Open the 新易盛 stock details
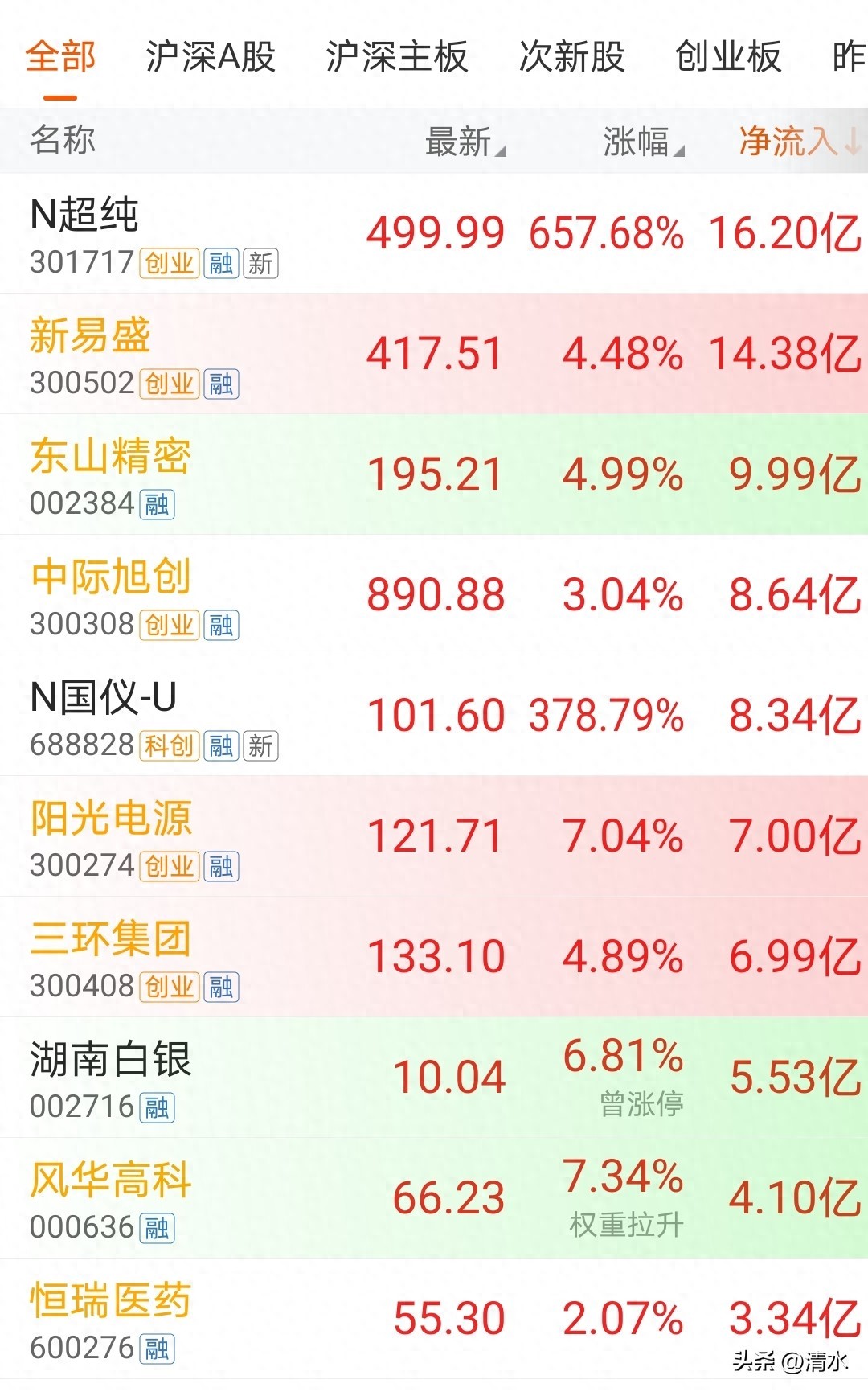 [434, 354]
